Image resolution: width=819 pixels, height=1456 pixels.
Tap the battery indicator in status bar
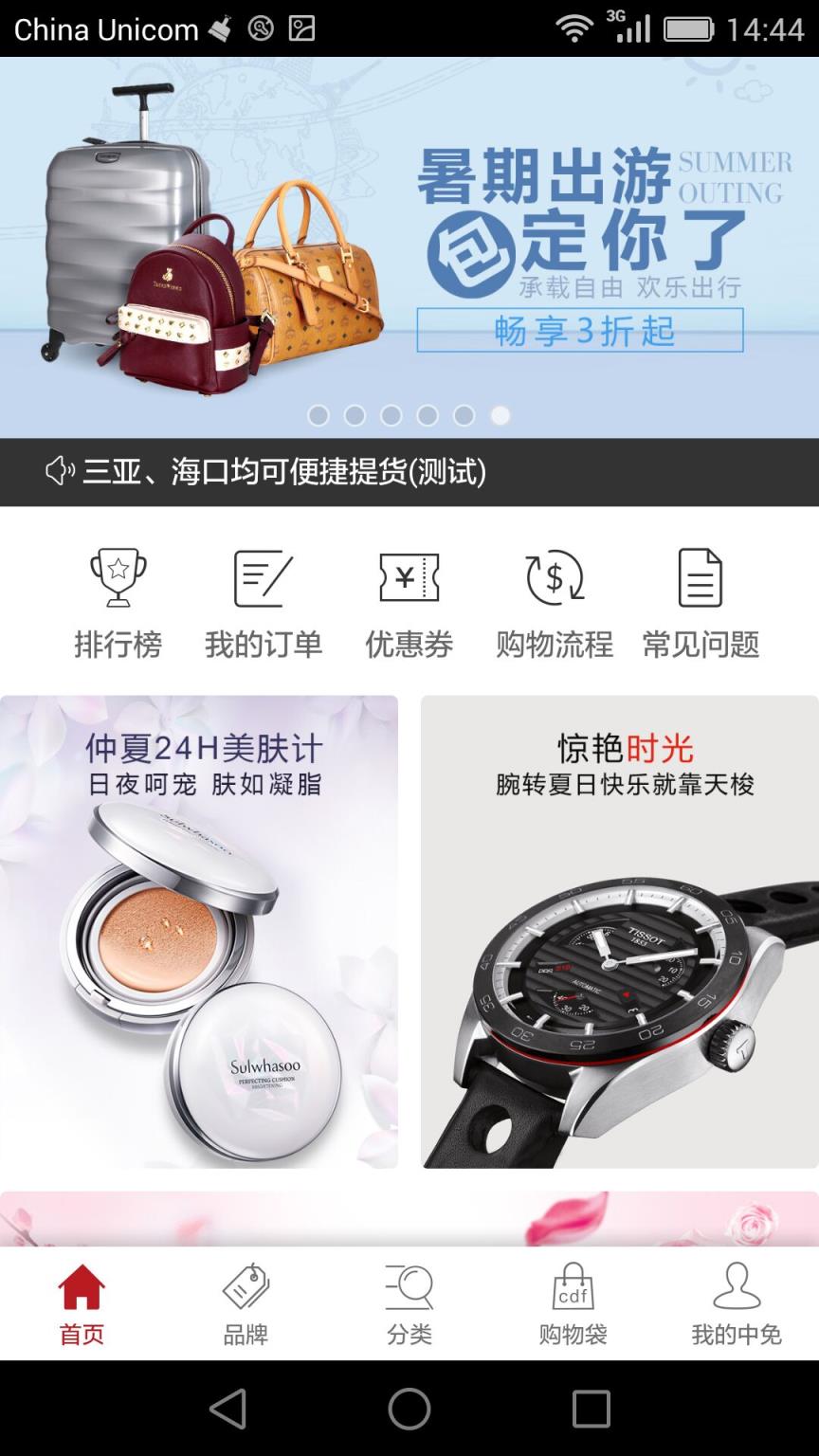click(689, 28)
